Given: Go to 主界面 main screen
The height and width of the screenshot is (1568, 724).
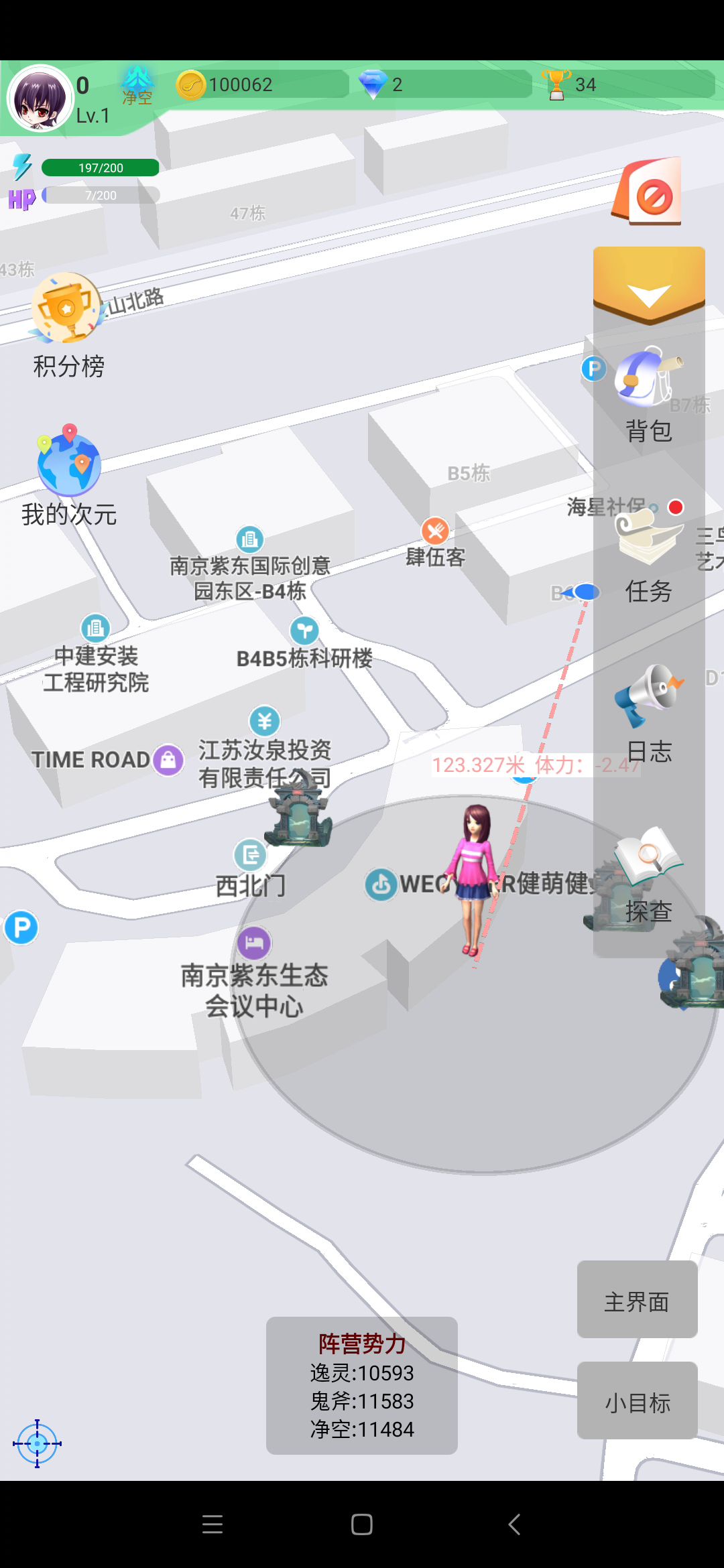Looking at the screenshot, I should tap(637, 1299).
